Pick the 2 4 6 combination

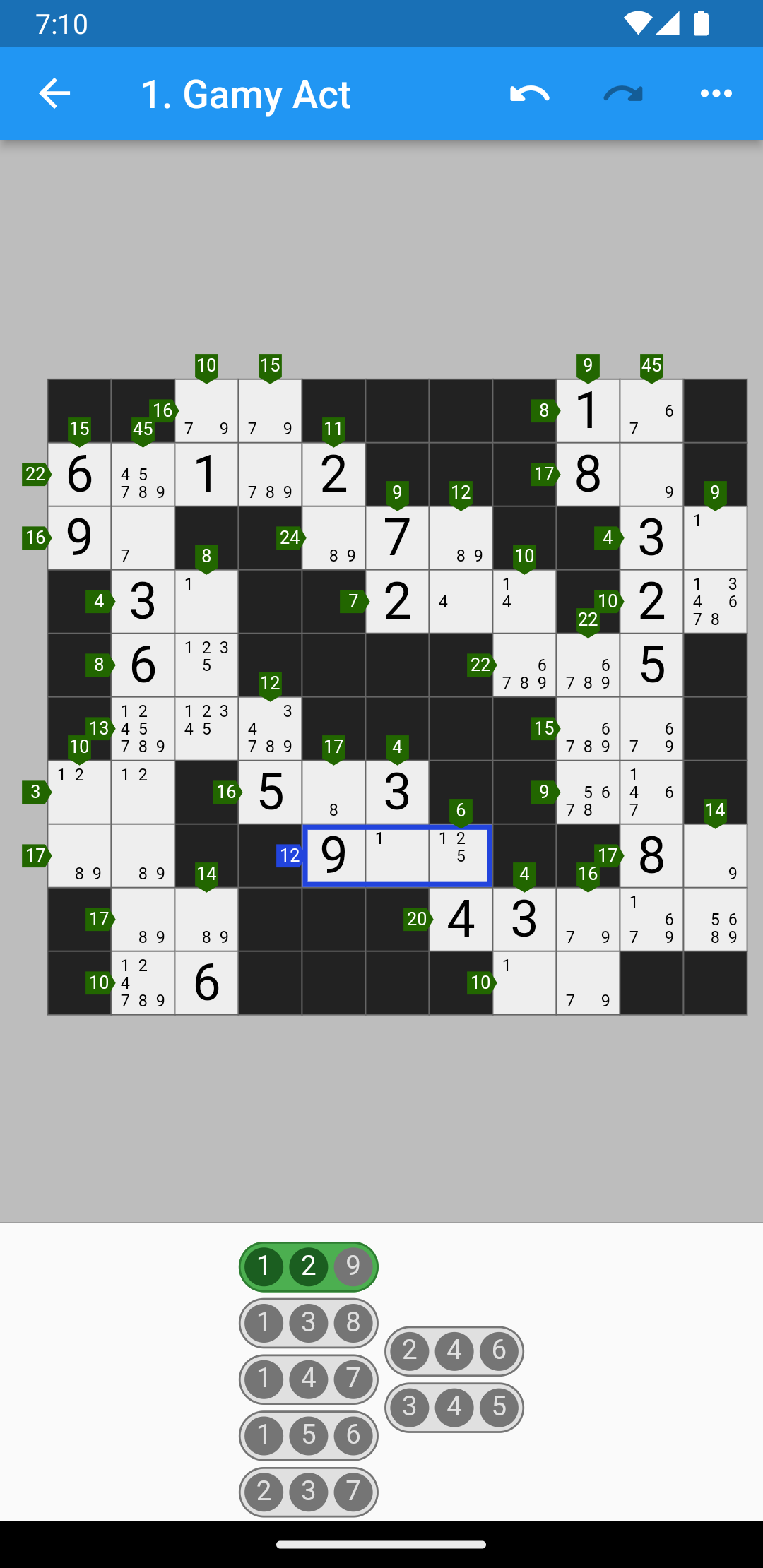point(454,1350)
